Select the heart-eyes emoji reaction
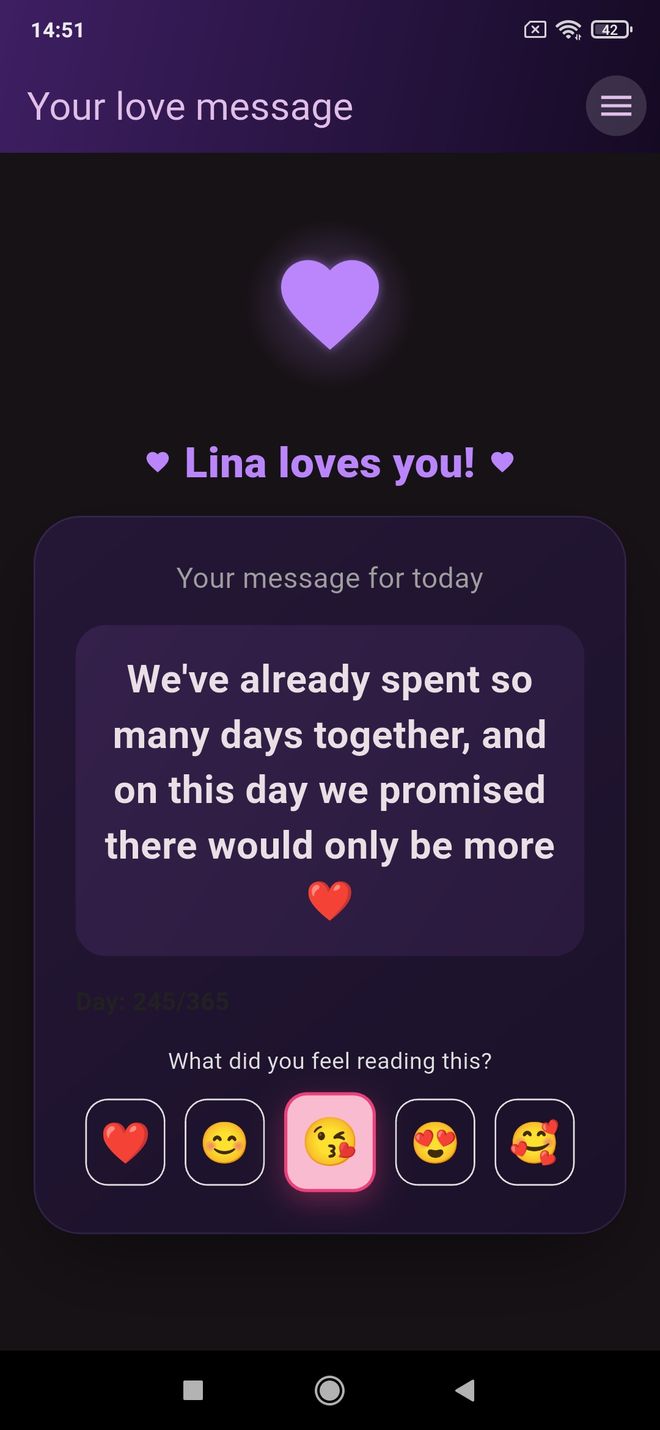 (x=435, y=1142)
